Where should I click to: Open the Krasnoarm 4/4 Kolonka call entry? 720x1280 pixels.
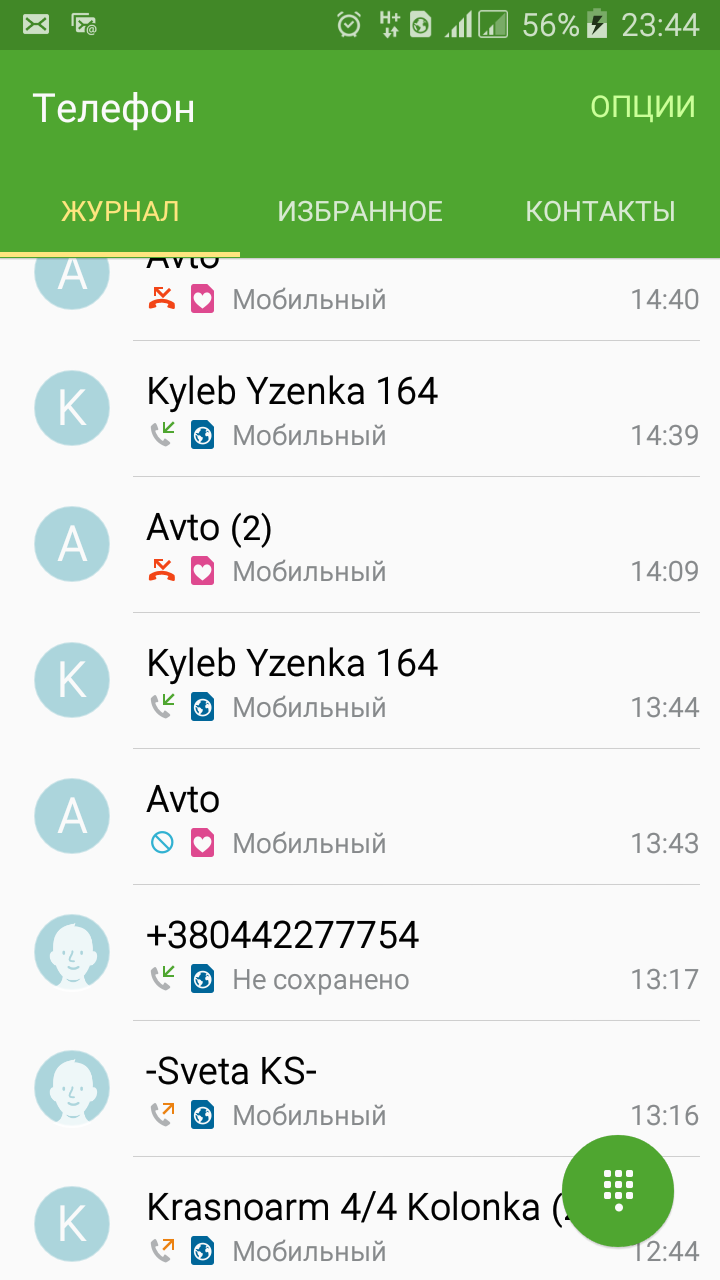tap(350, 1226)
